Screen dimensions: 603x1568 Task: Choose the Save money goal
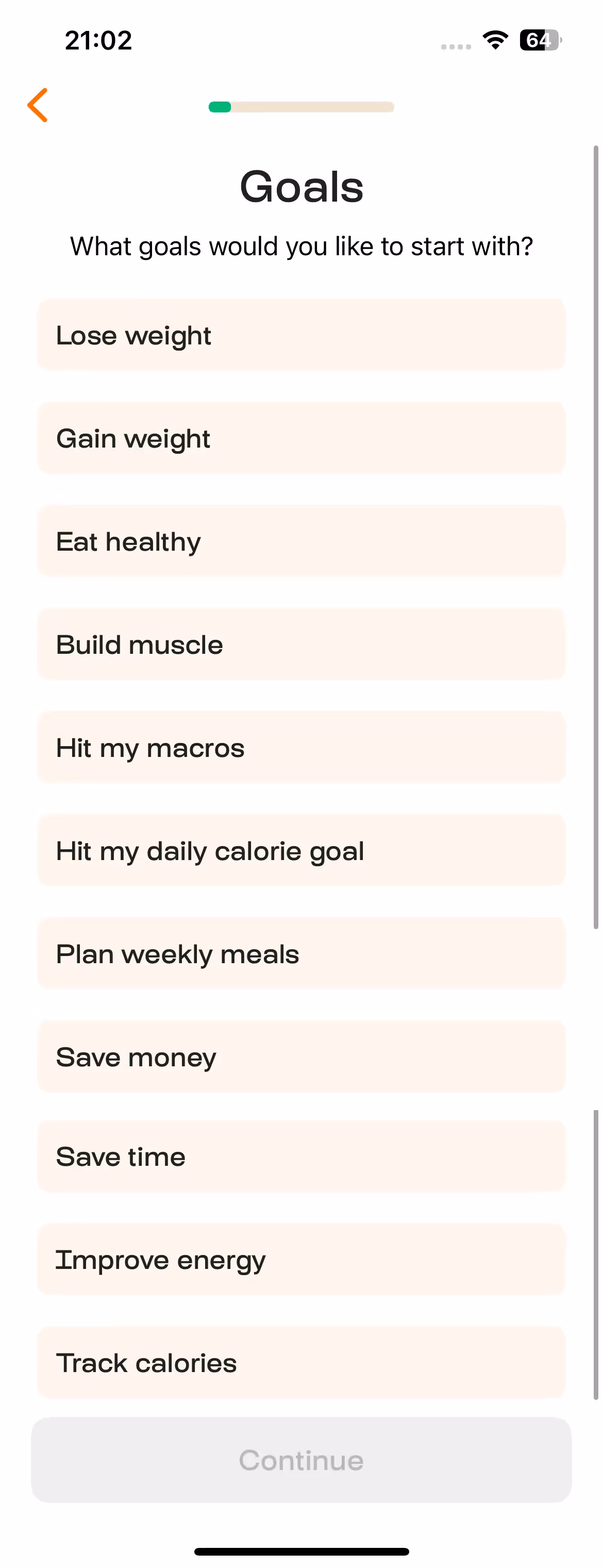[x=301, y=1057]
